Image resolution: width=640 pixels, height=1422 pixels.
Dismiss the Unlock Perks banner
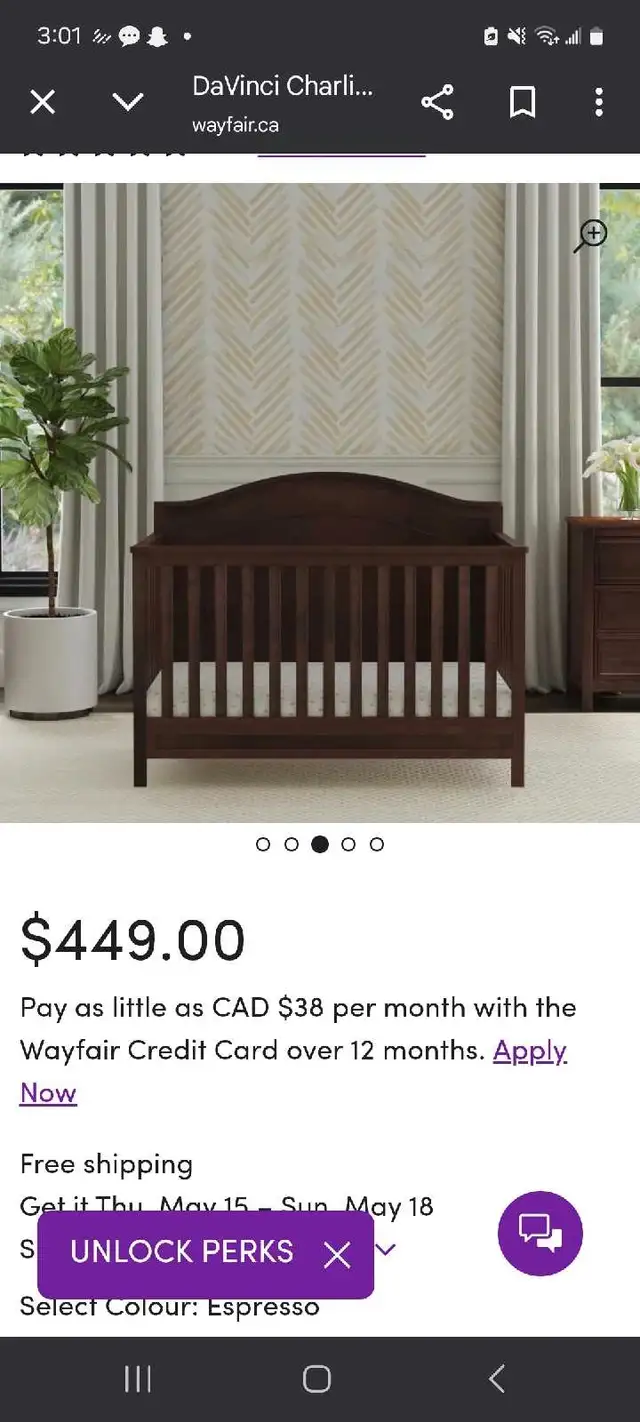pos(337,1255)
